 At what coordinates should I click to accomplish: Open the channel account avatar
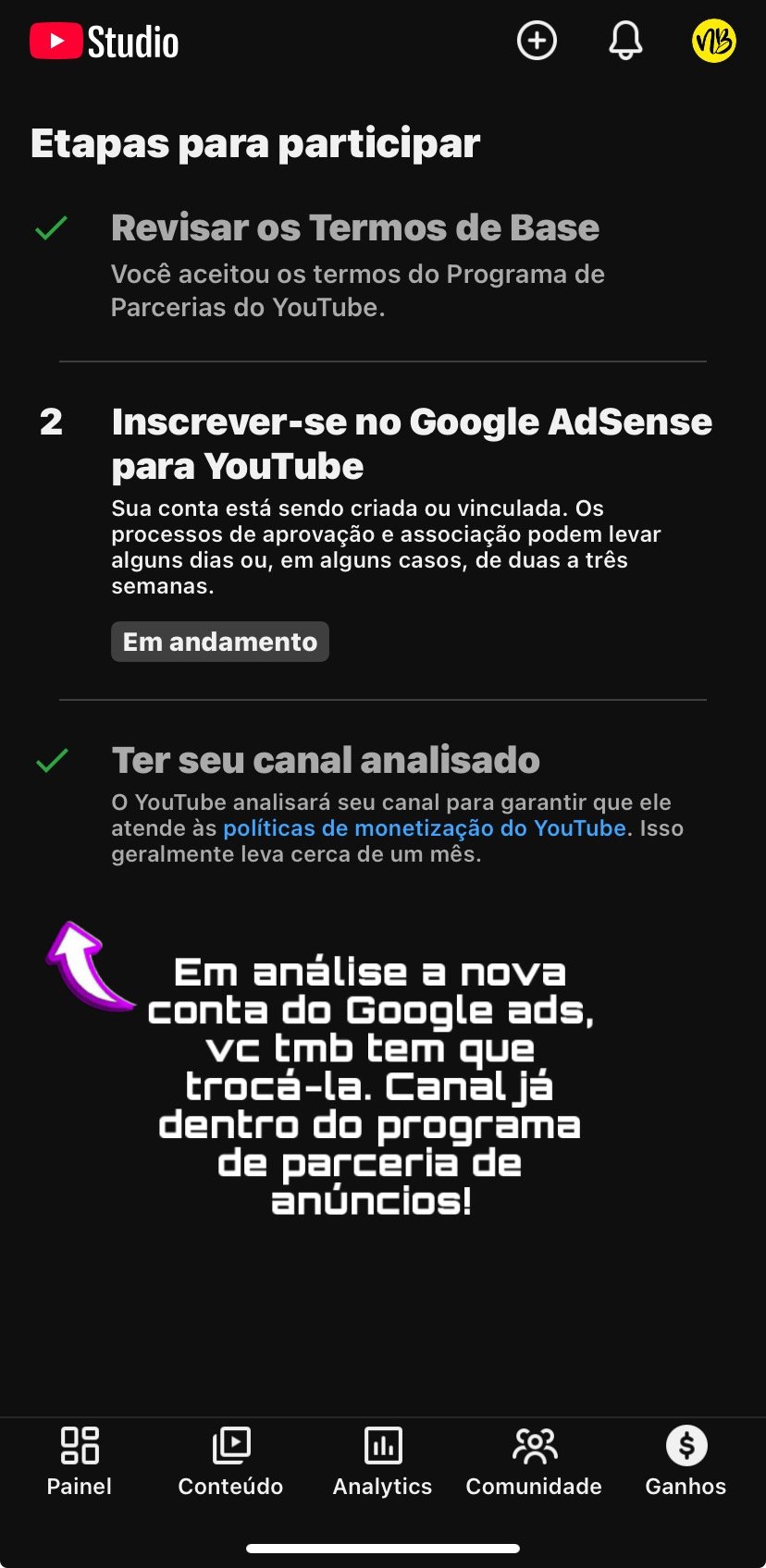tap(713, 42)
